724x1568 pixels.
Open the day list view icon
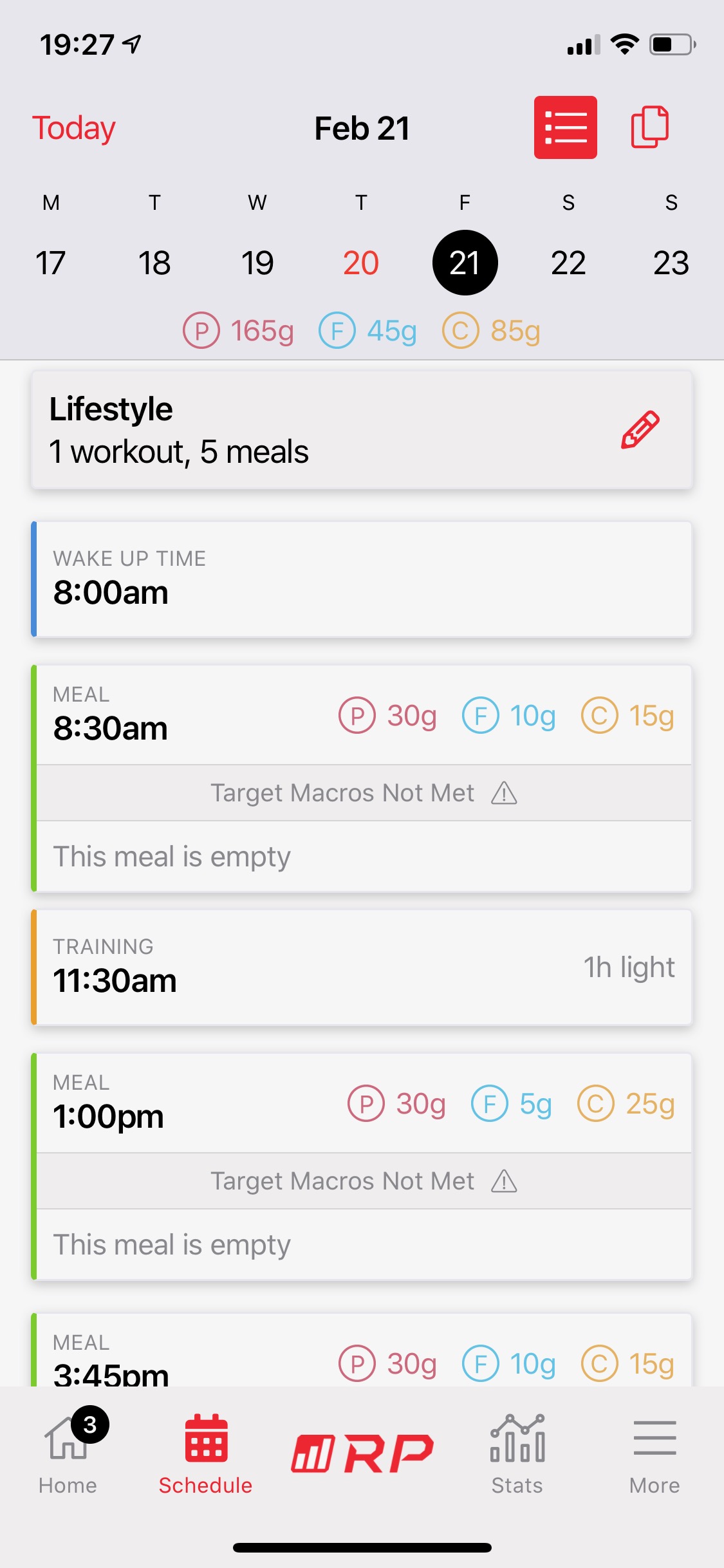tap(565, 126)
